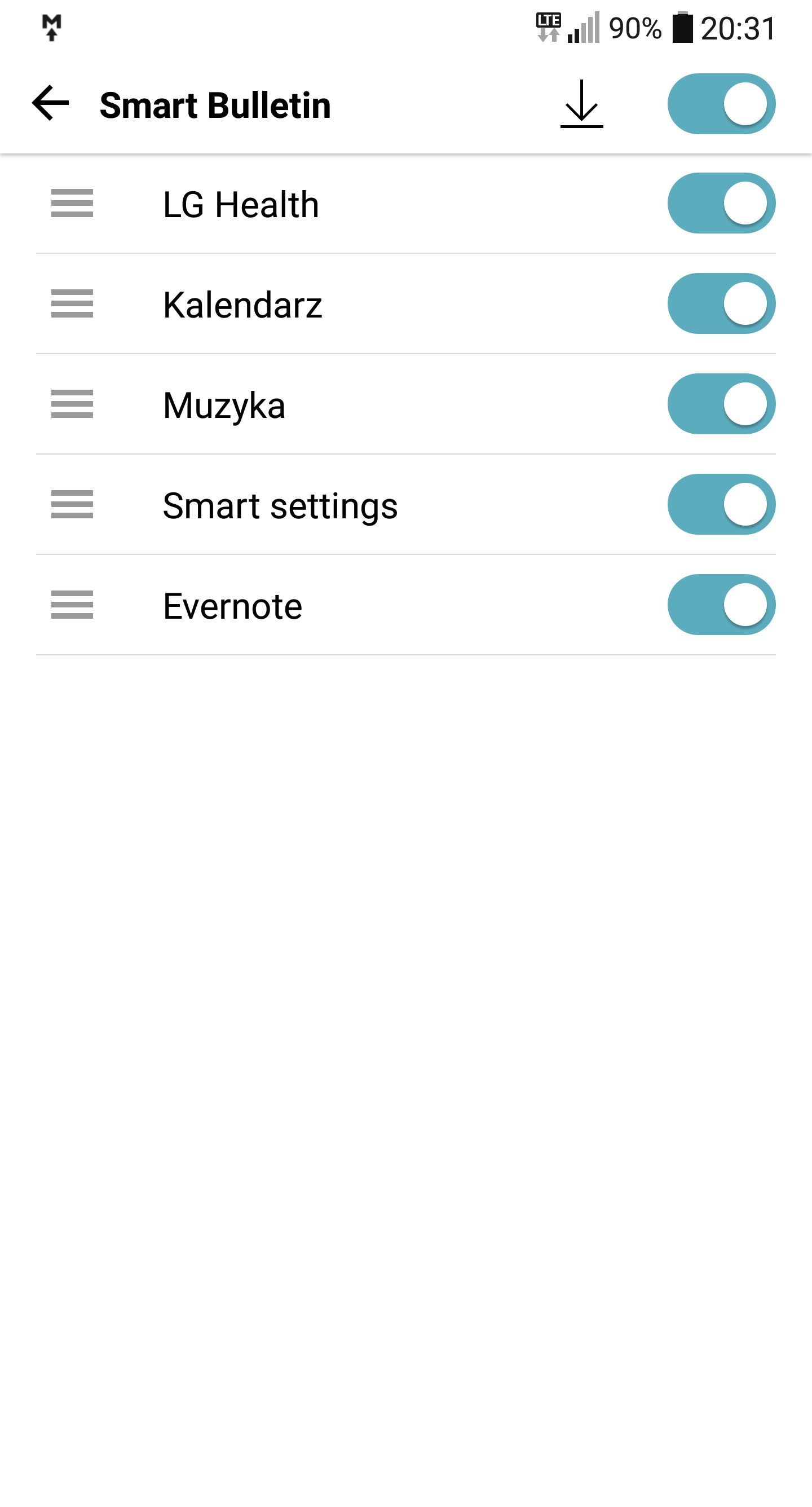Open the Smart settings row
This screenshot has height=1507, width=812.
pos(406,504)
